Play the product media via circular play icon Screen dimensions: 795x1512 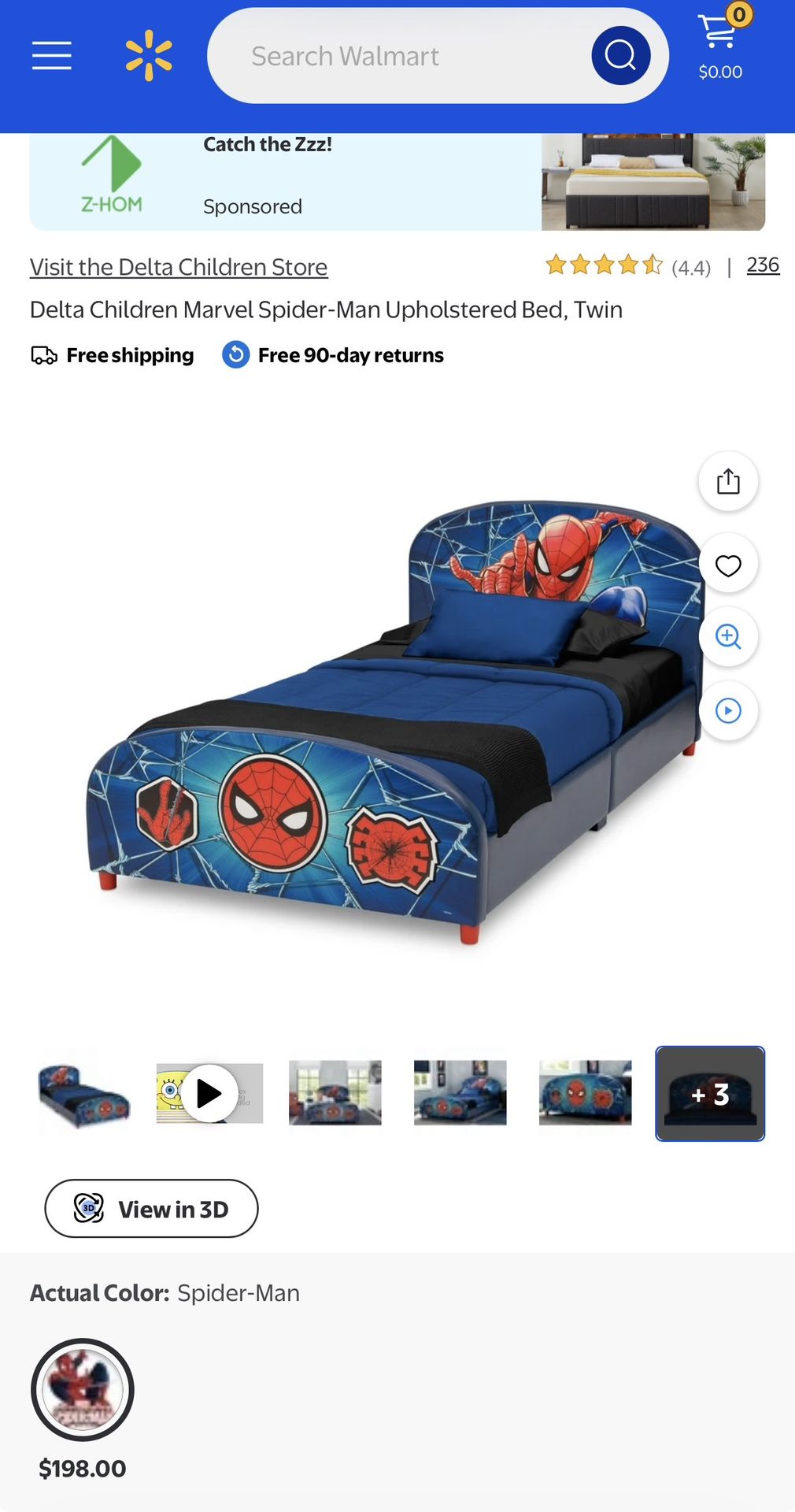[727, 710]
